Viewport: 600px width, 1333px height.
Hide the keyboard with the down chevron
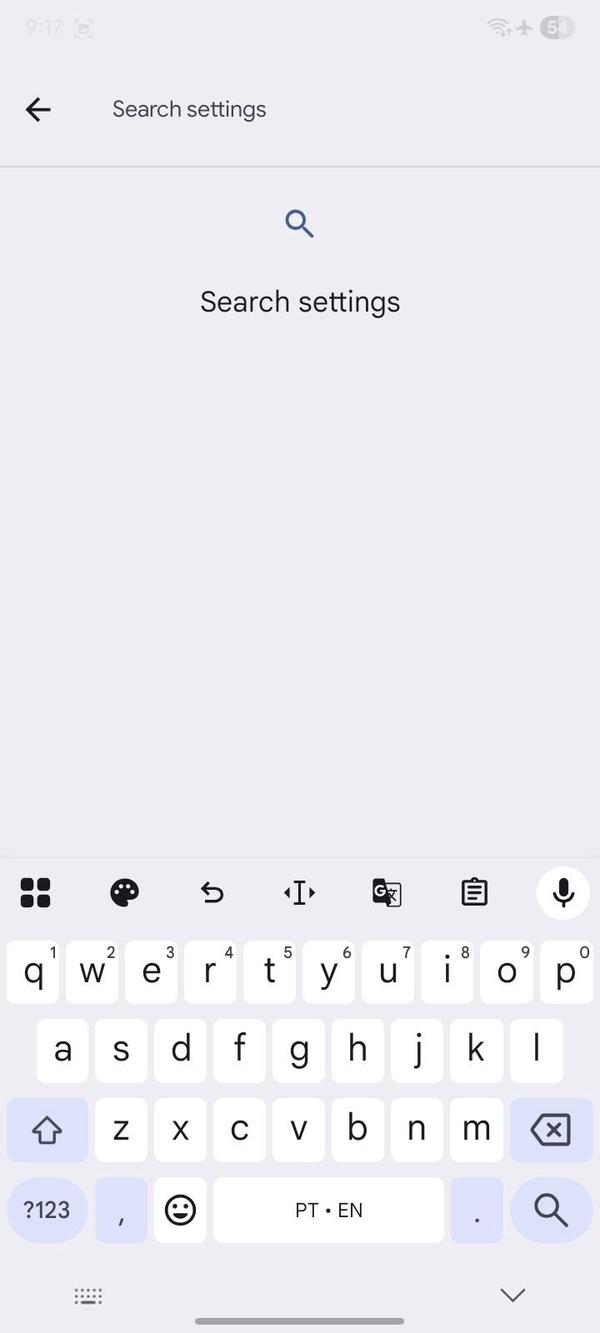click(x=512, y=1296)
